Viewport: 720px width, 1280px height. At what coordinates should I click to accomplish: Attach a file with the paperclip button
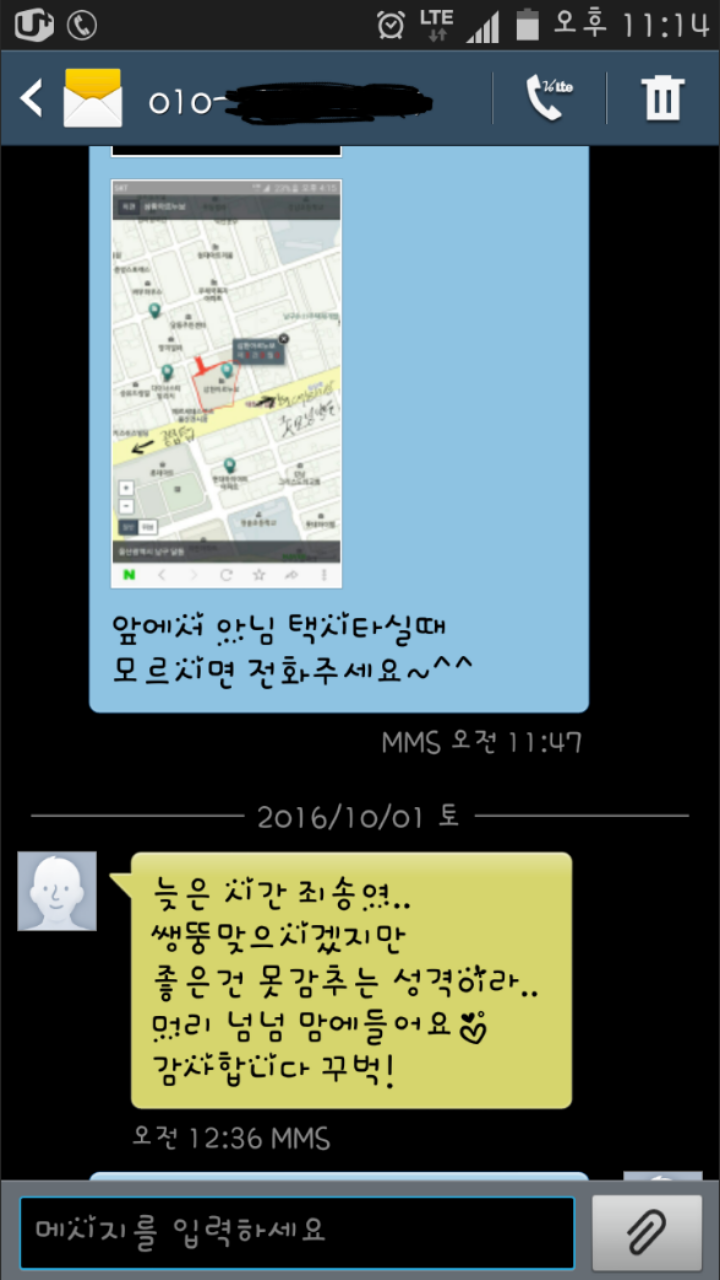pos(646,1232)
